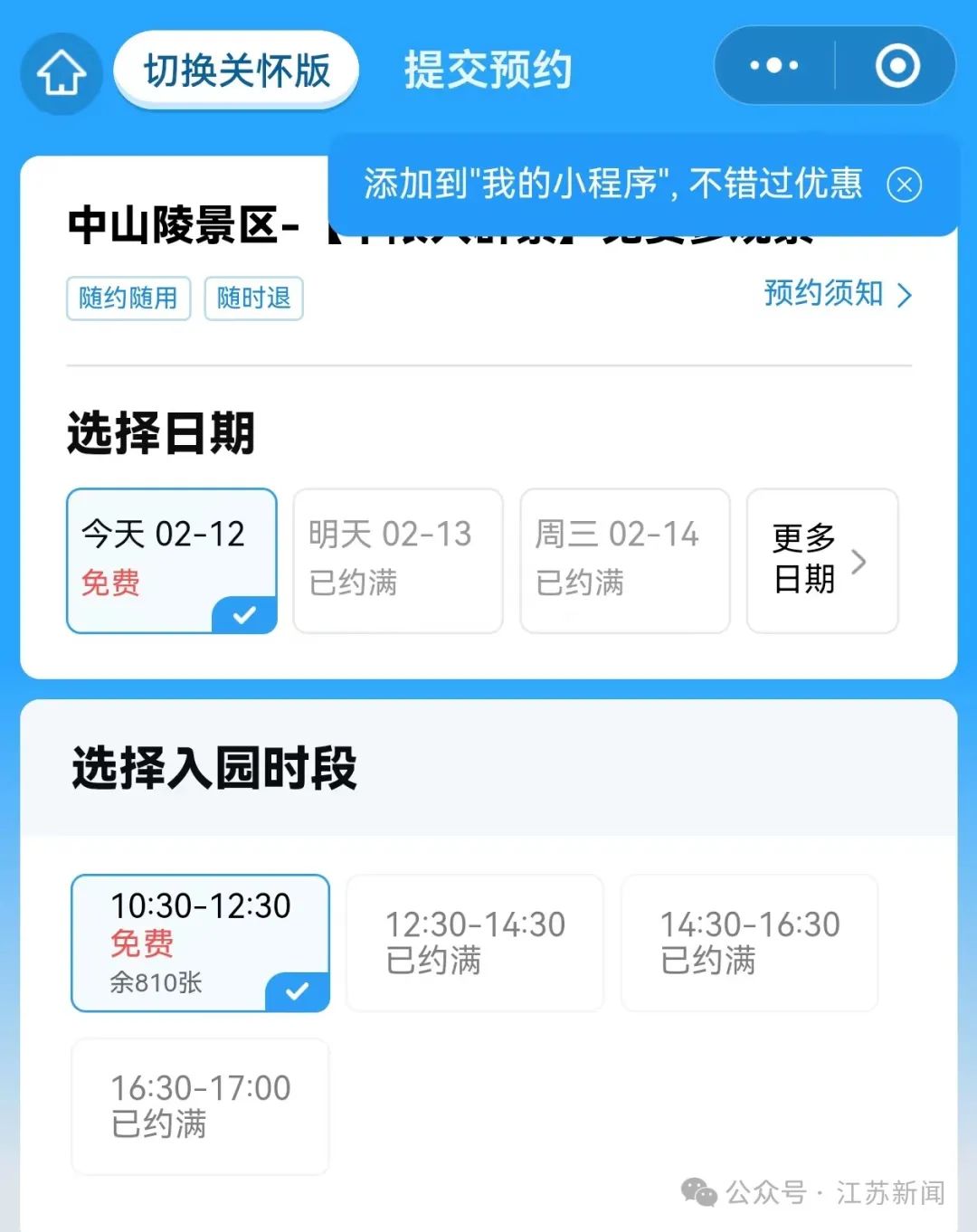Choose the 12:30-14:30 entry slot

point(475,942)
